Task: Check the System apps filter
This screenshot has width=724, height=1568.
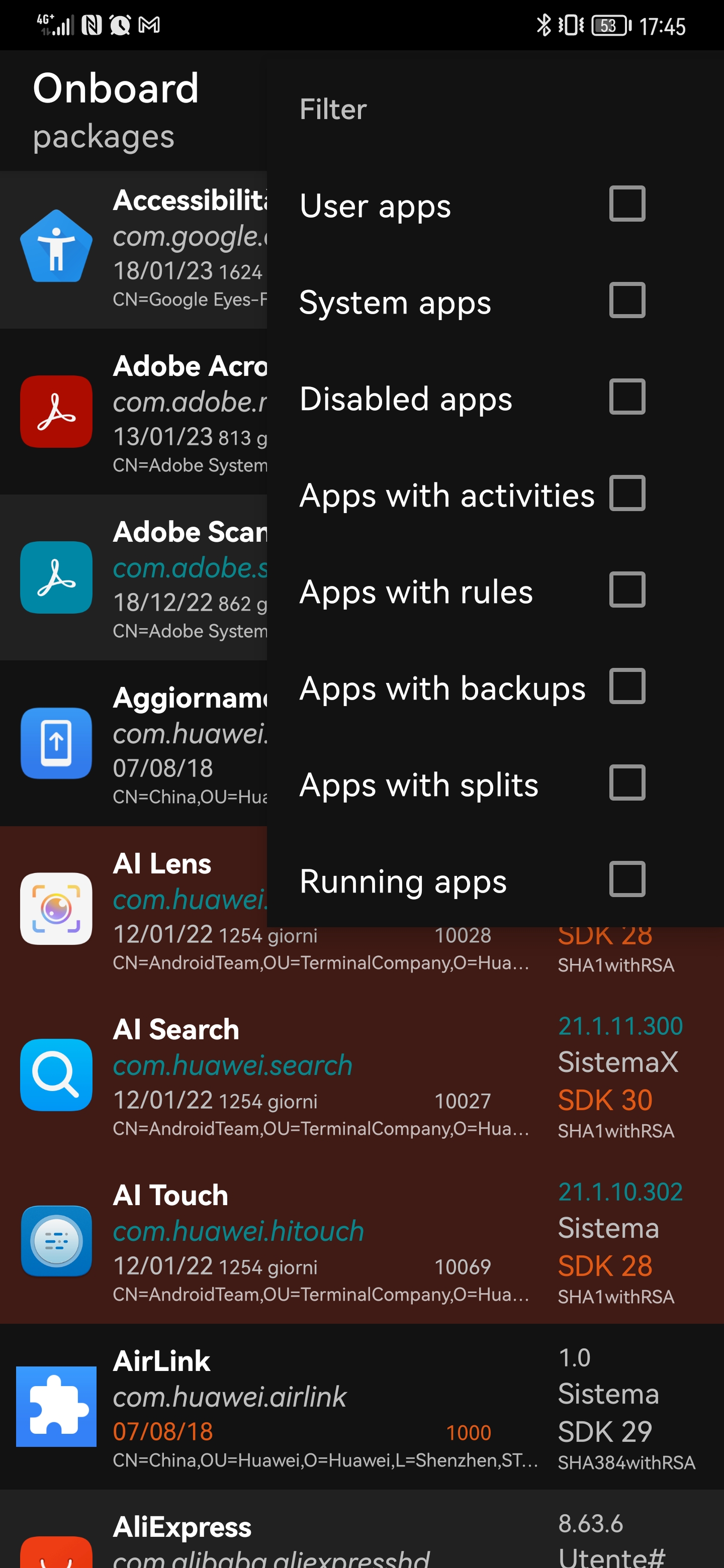Action: 628,300
